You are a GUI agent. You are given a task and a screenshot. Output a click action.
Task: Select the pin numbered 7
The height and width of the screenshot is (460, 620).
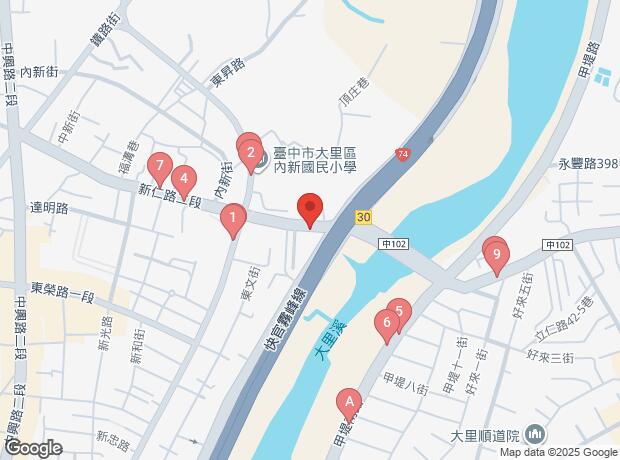pyautogui.click(x=158, y=166)
